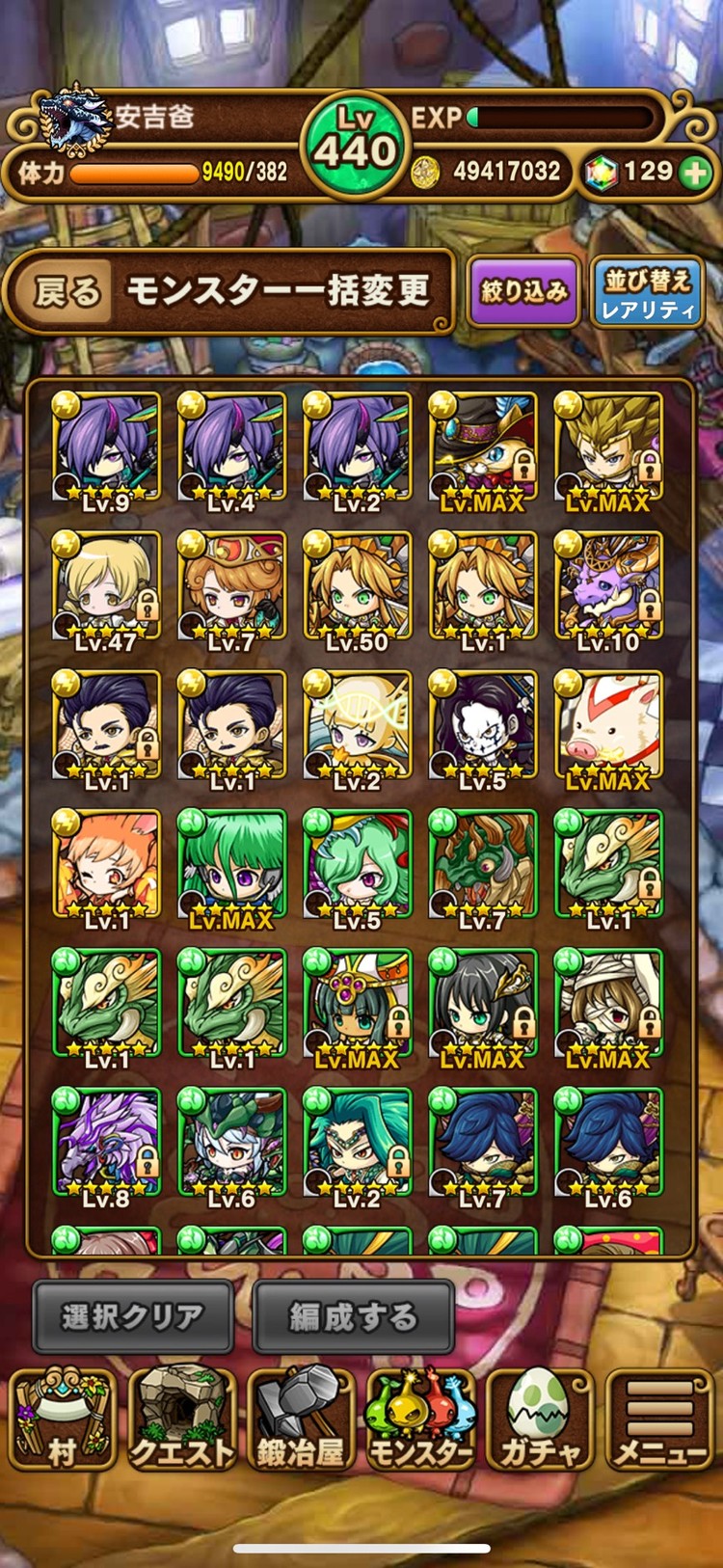Tap the 選択クリア button
The width and height of the screenshot is (723, 1568).
pyautogui.click(x=133, y=1316)
